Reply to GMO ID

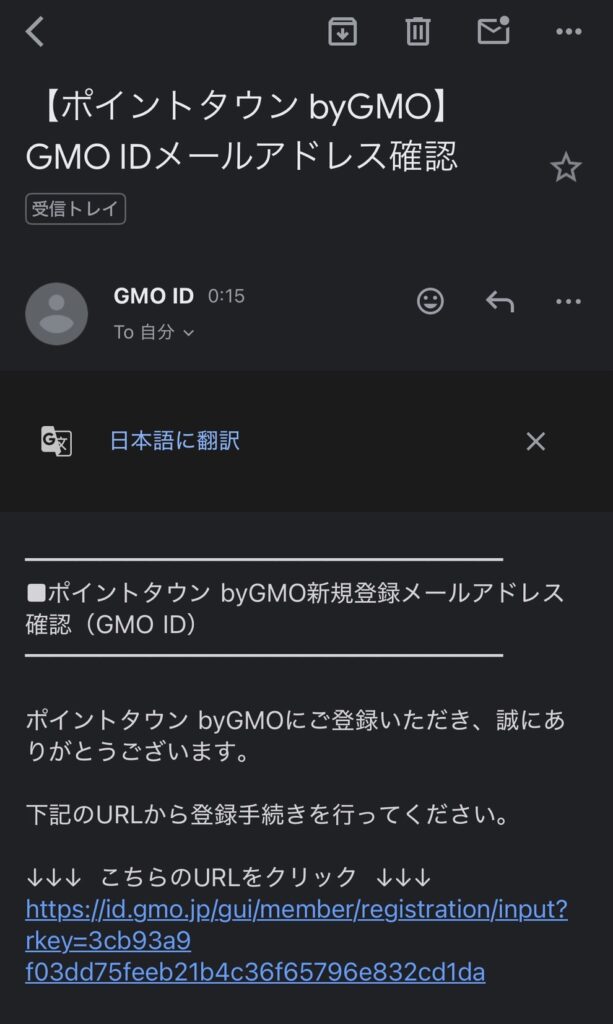pos(499,301)
